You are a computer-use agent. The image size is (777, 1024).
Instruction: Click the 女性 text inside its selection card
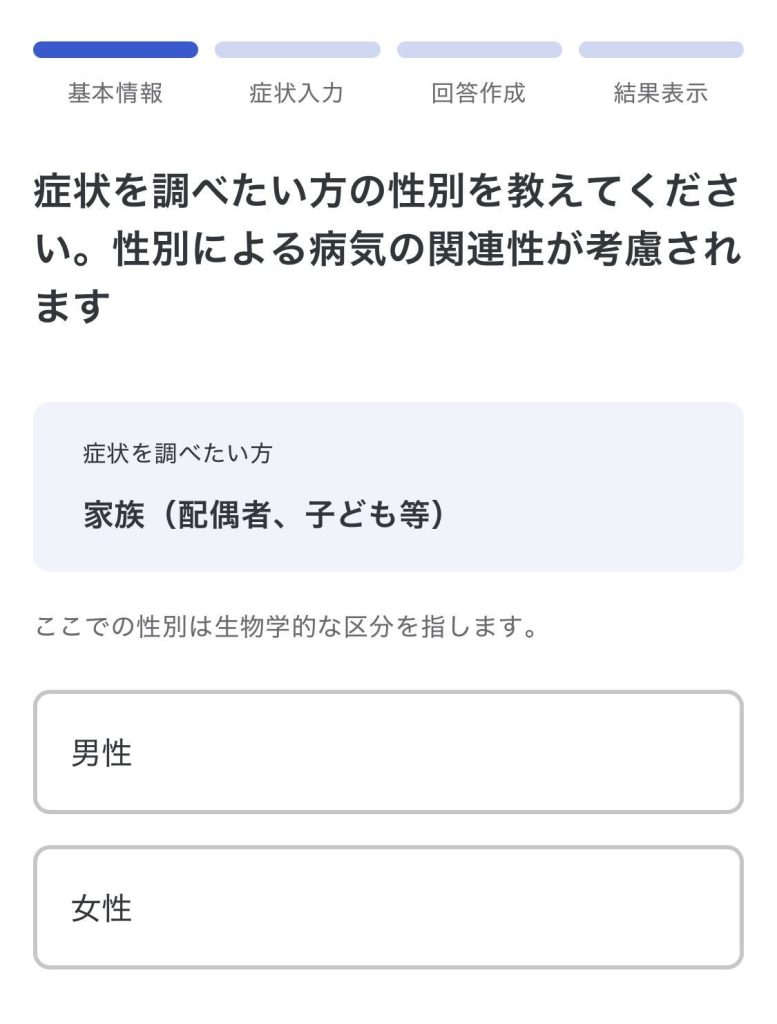(99, 908)
